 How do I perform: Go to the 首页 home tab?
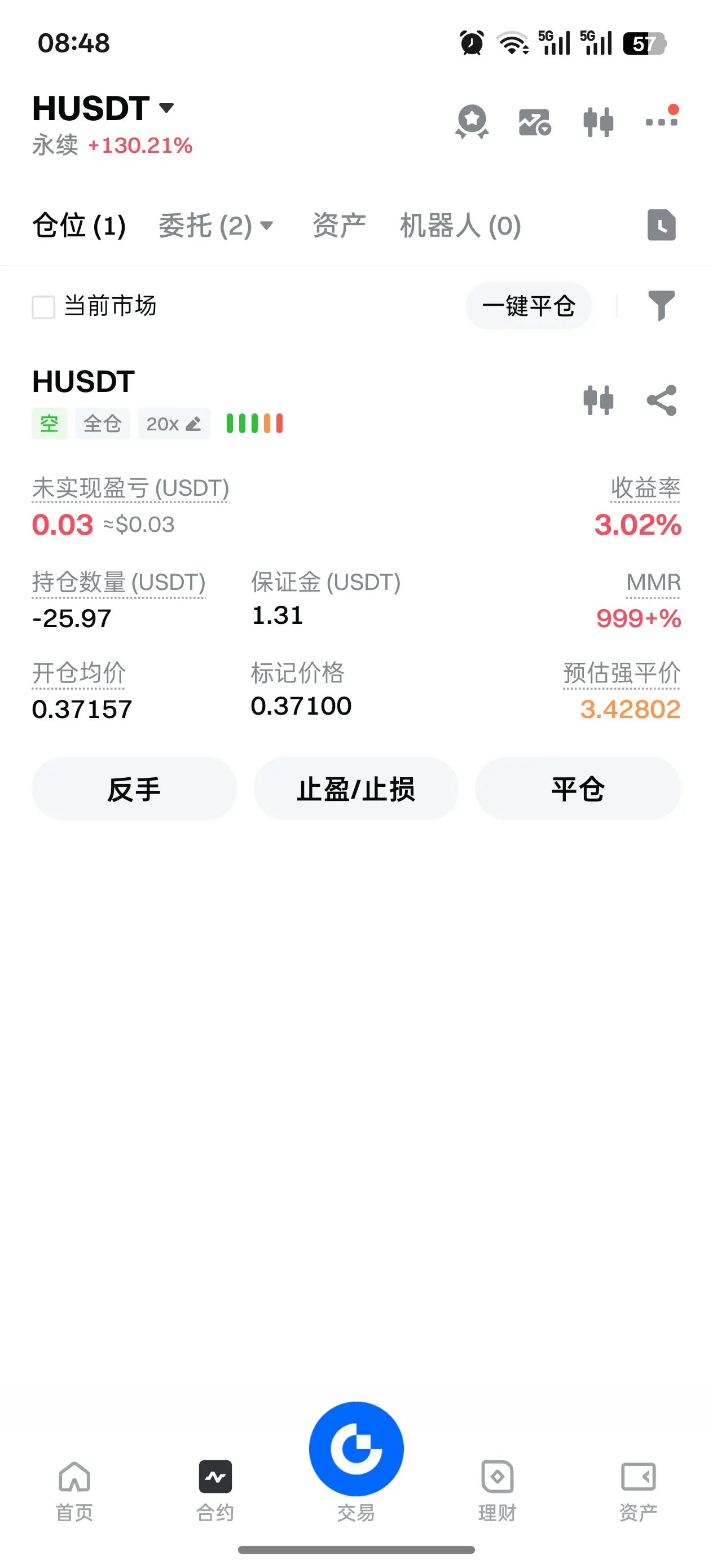click(x=74, y=1490)
